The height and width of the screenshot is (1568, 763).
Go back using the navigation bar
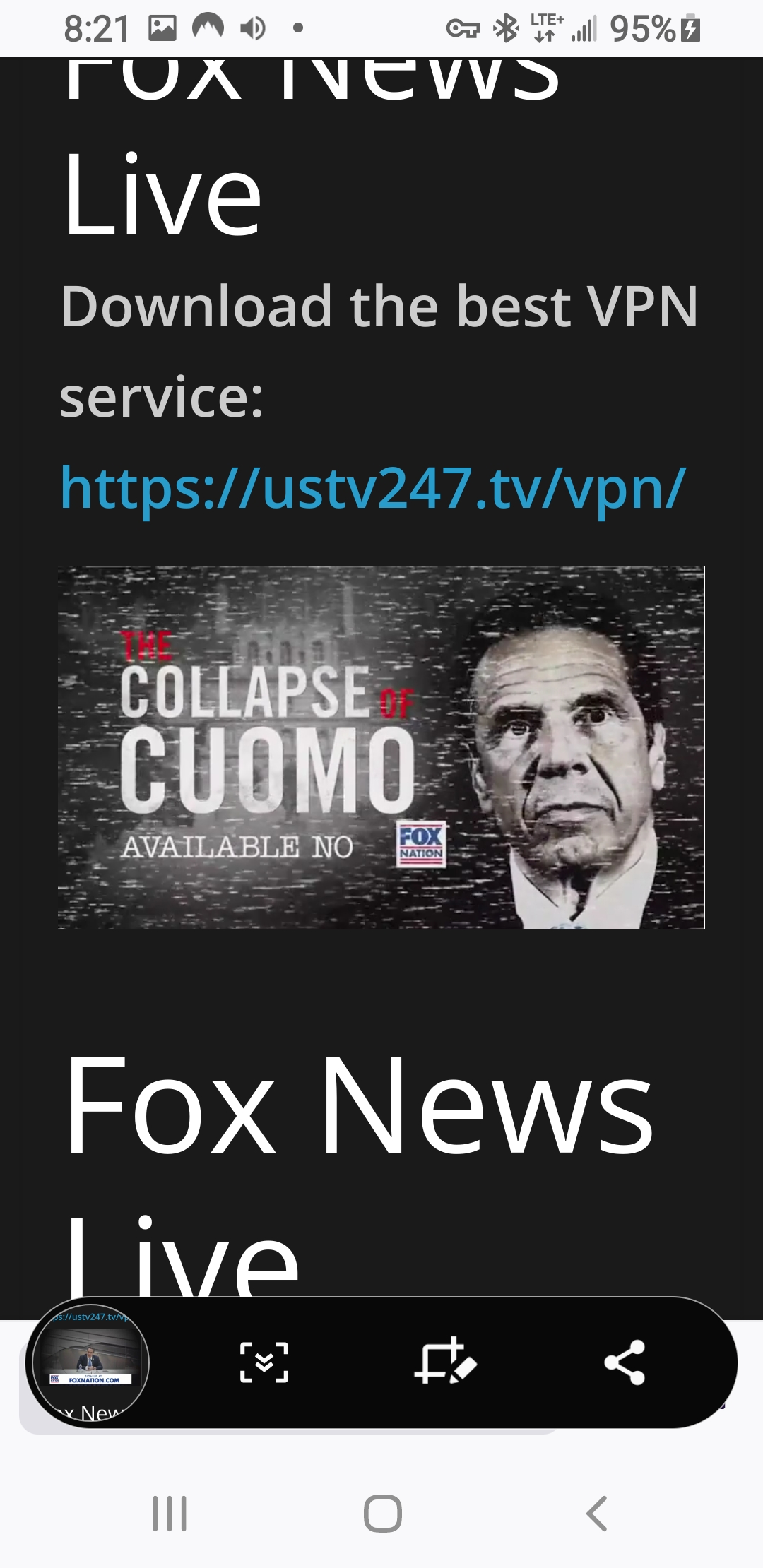pyautogui.click(x=597, y=1514)
